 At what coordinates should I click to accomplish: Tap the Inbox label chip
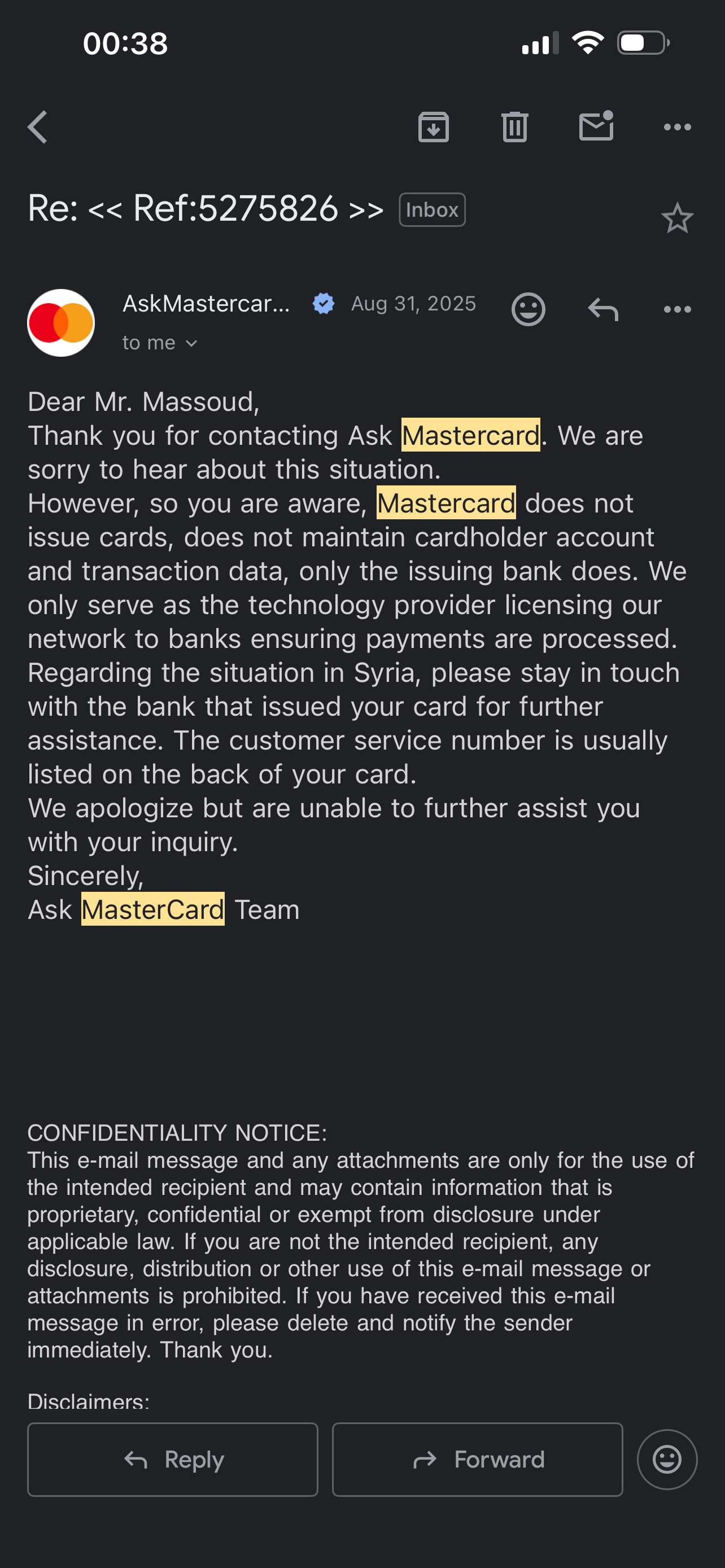pos(431,210)
